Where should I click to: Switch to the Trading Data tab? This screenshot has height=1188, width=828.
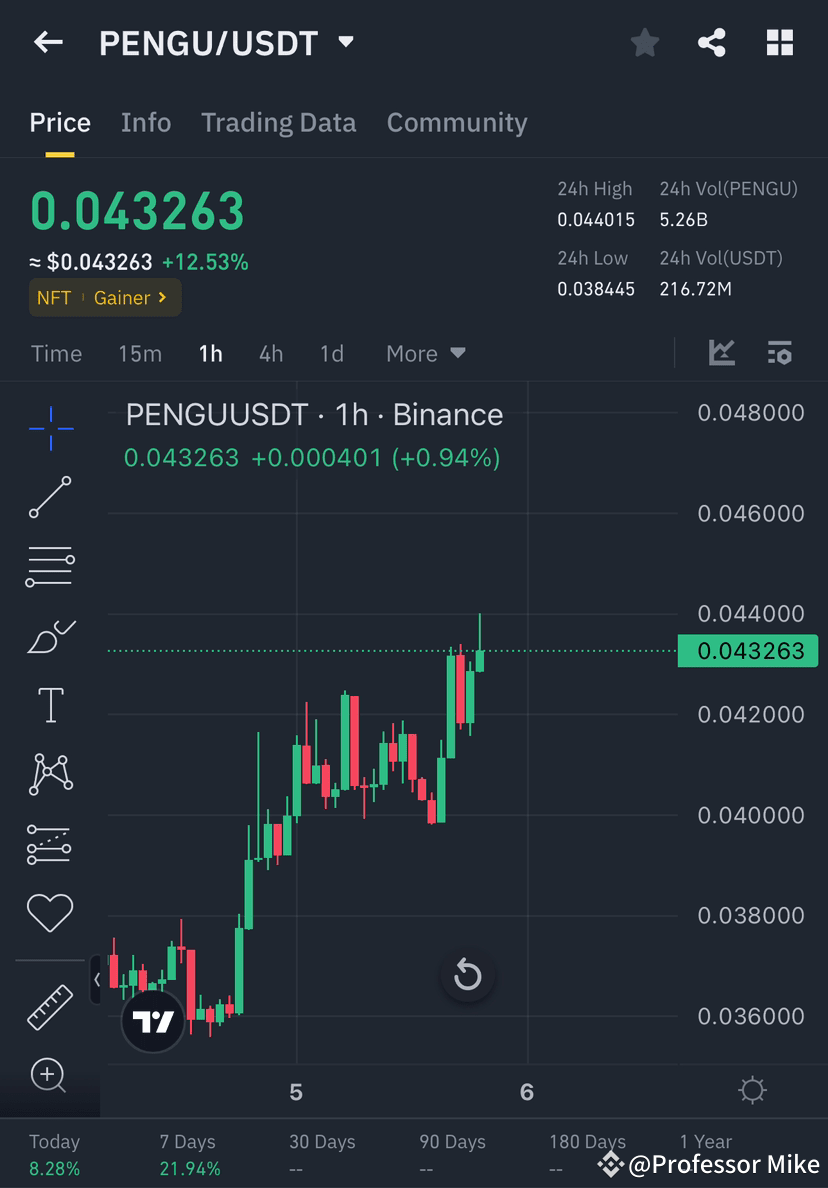click(x=279, y=122)
